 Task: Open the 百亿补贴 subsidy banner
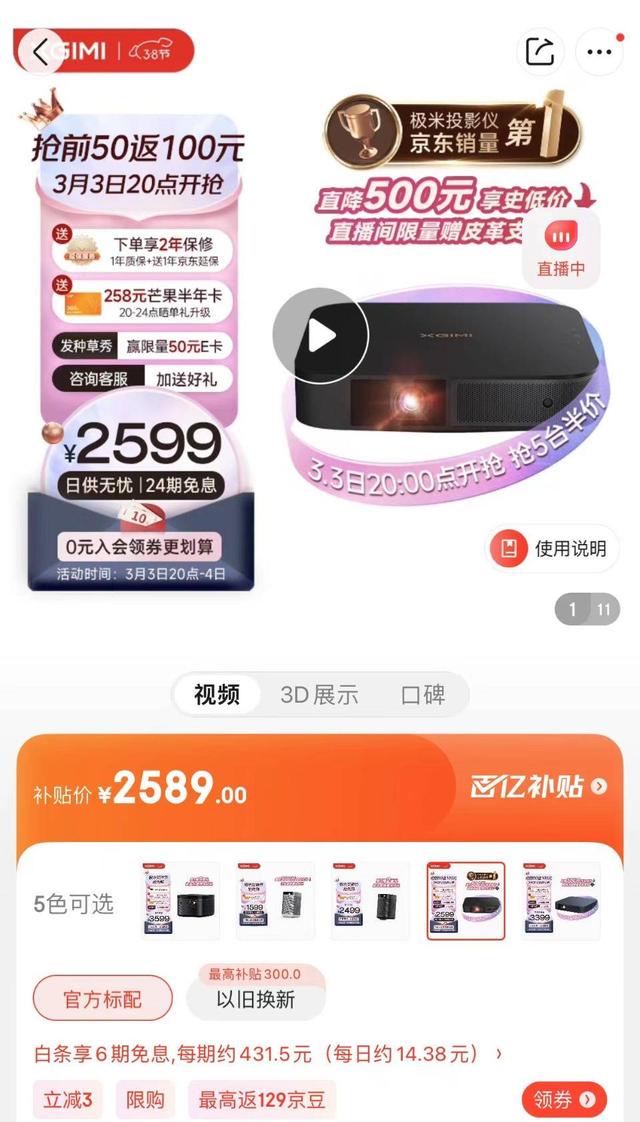[538, 787]
